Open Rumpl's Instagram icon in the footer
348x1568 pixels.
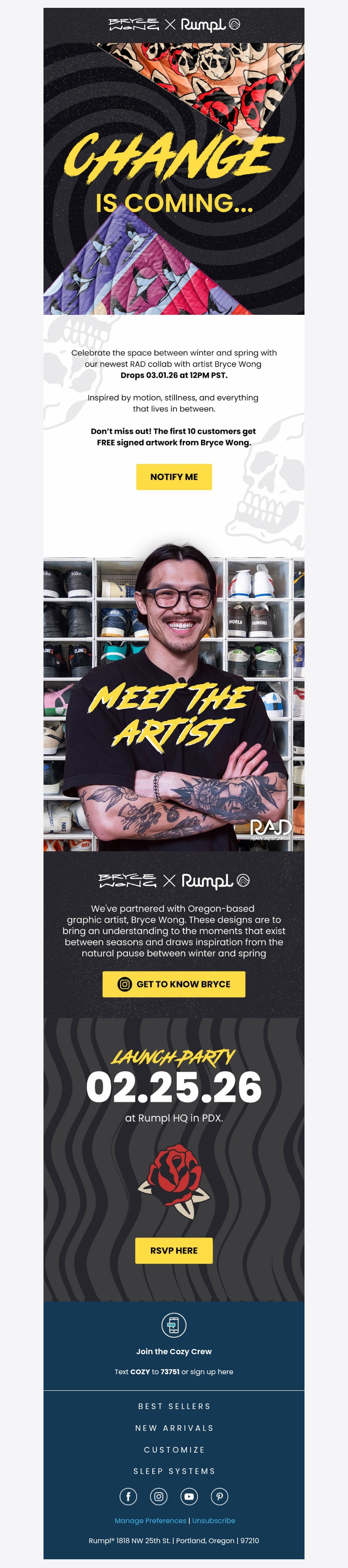159,1496
